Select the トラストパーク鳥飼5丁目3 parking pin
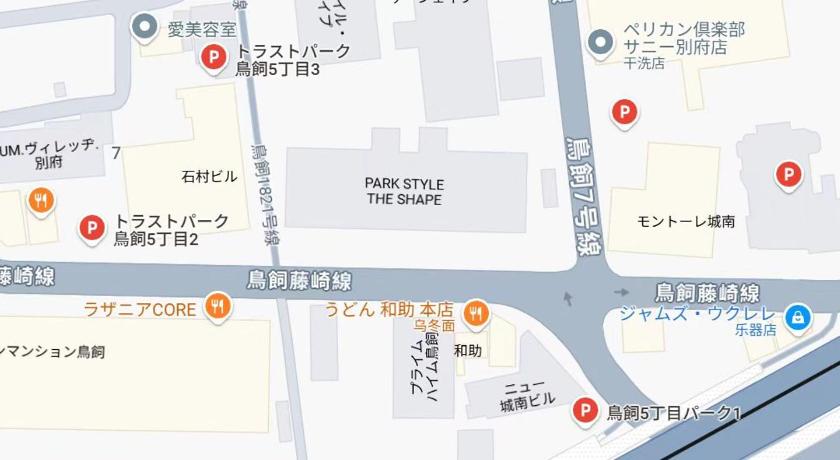Screen dimensions: 840x460 pyautogui.click(x=213, y=59)
